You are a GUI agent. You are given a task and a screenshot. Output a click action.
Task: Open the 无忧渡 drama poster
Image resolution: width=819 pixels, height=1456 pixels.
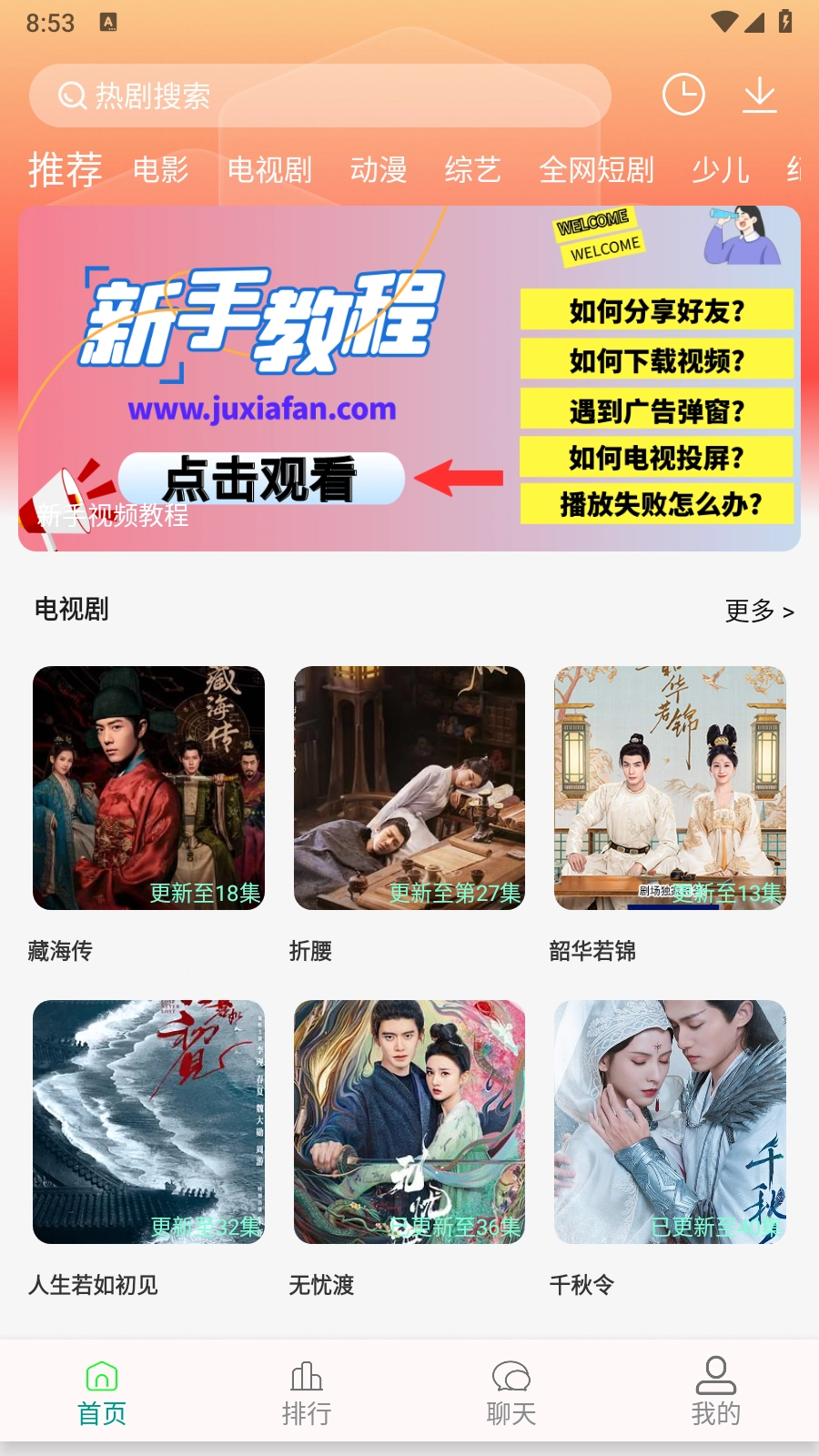pyautogui.click(x=409, y=1122)
